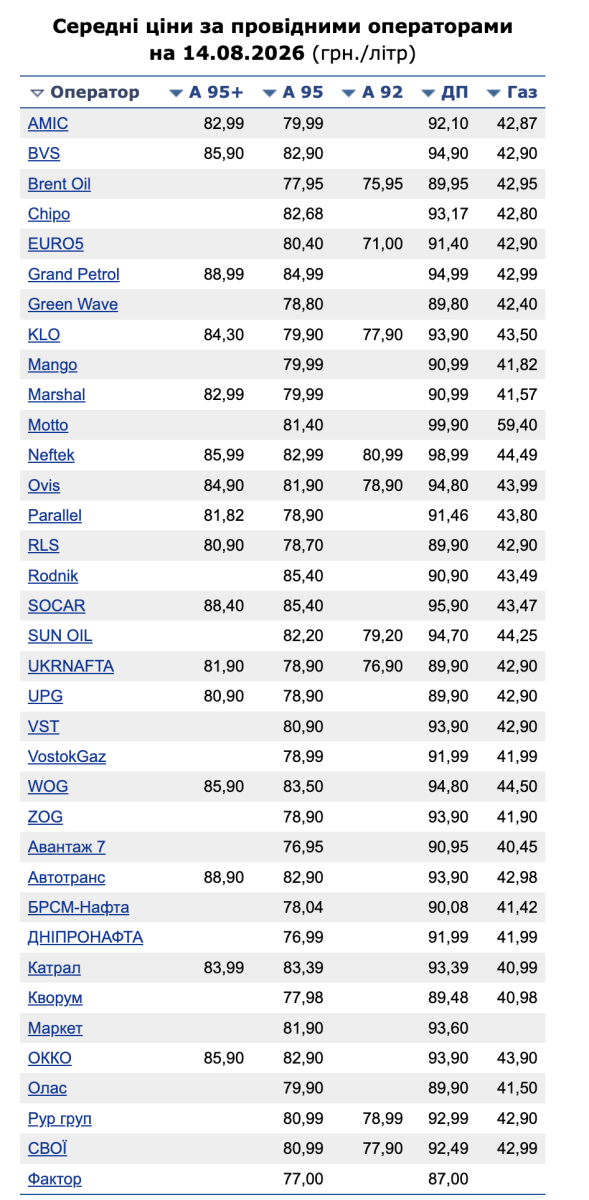Open the SOCAR operator link
The height and width of the screenshot is (1200, 589).
point(57,606)
